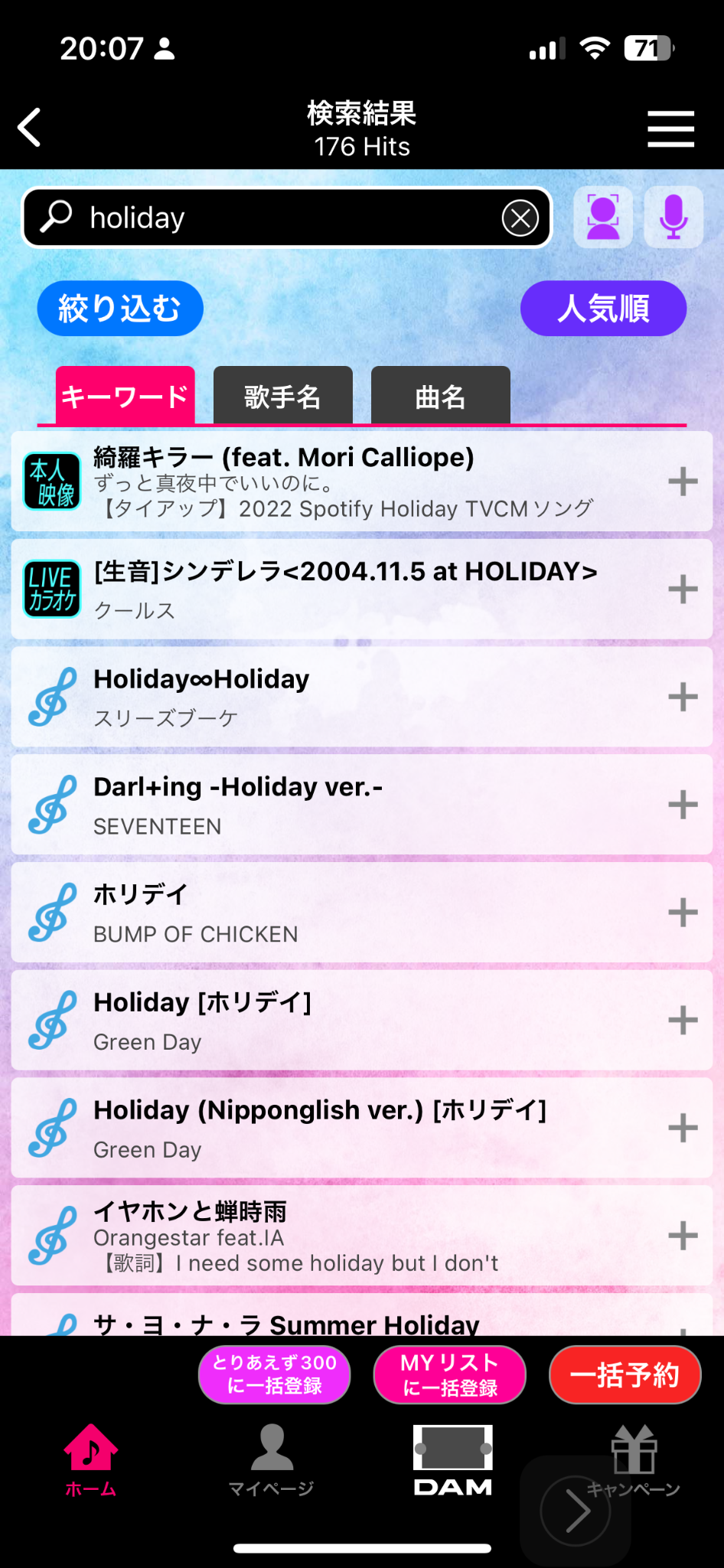Image resolution: width=724 pixels, height=1568 pixels.
Task: Add ホリデイ by BUMP OF CHICKEN
Action: (683, 913)
